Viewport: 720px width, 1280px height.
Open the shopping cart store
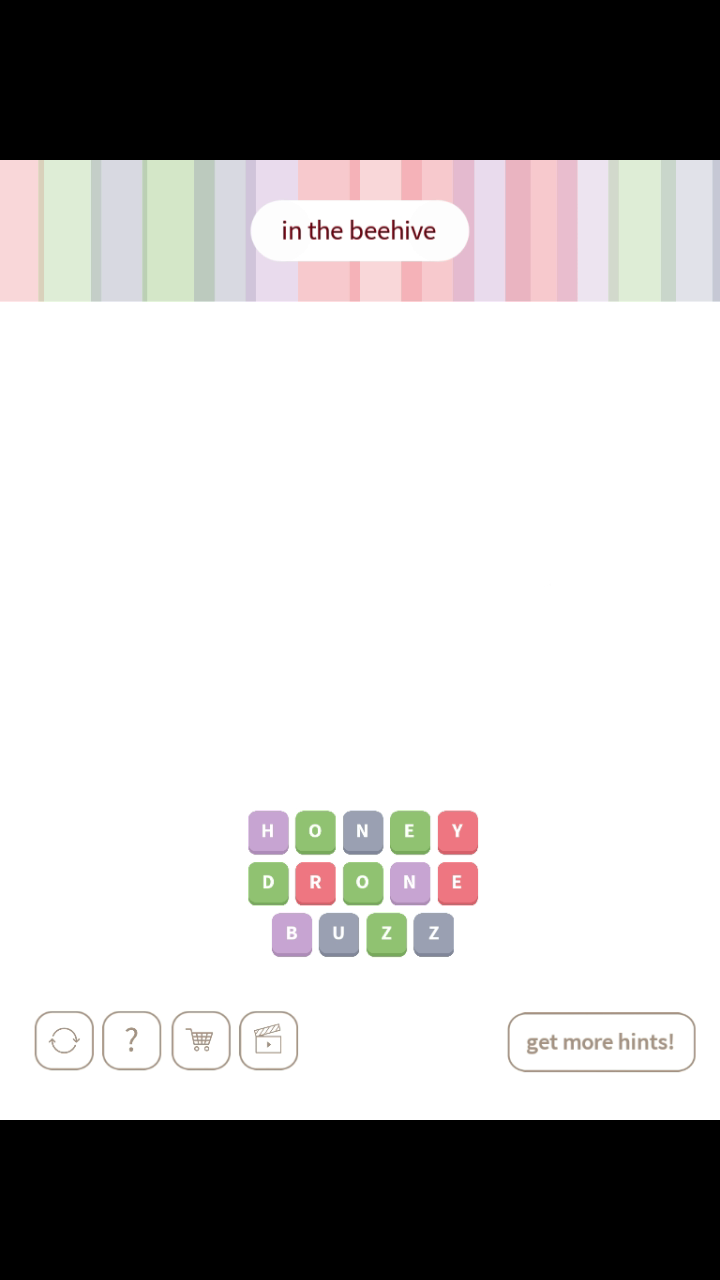[x=201, y=1041]
